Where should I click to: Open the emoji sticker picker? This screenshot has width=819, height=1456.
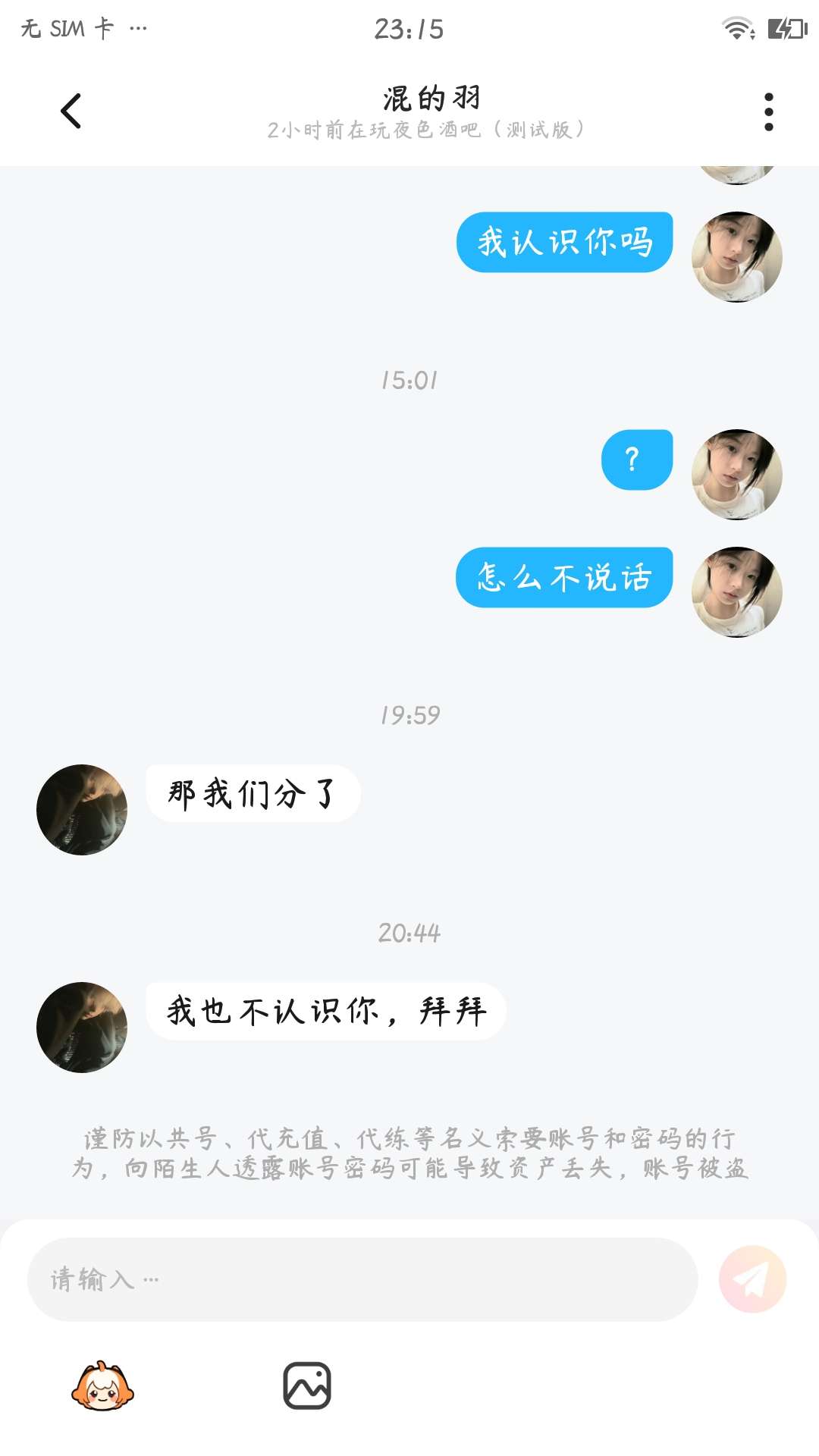tap(102, 1386)
